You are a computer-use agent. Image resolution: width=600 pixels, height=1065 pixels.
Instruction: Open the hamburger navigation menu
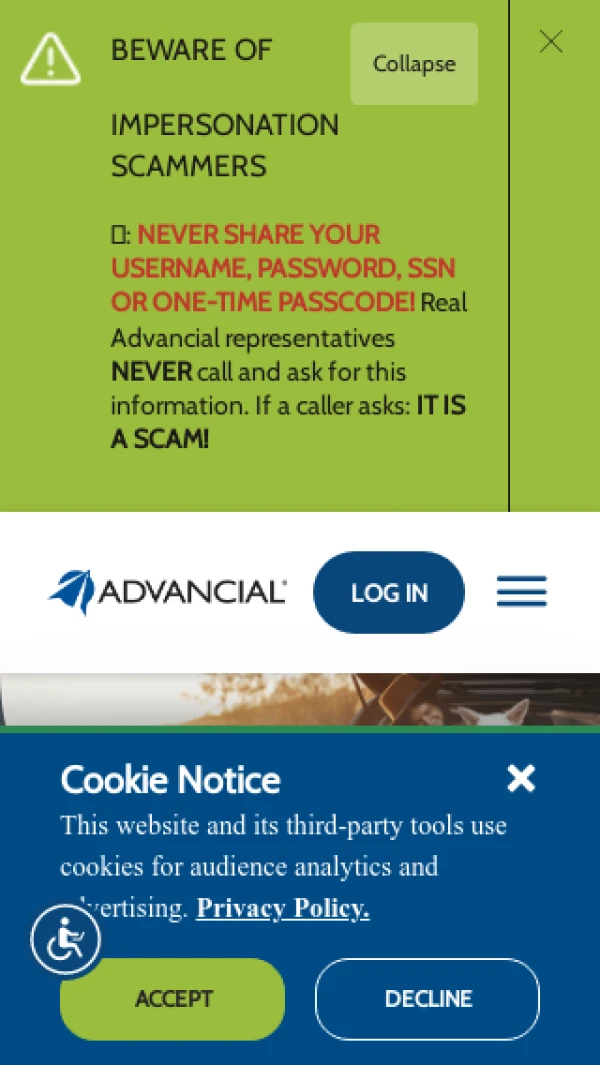tap(521, 592)
